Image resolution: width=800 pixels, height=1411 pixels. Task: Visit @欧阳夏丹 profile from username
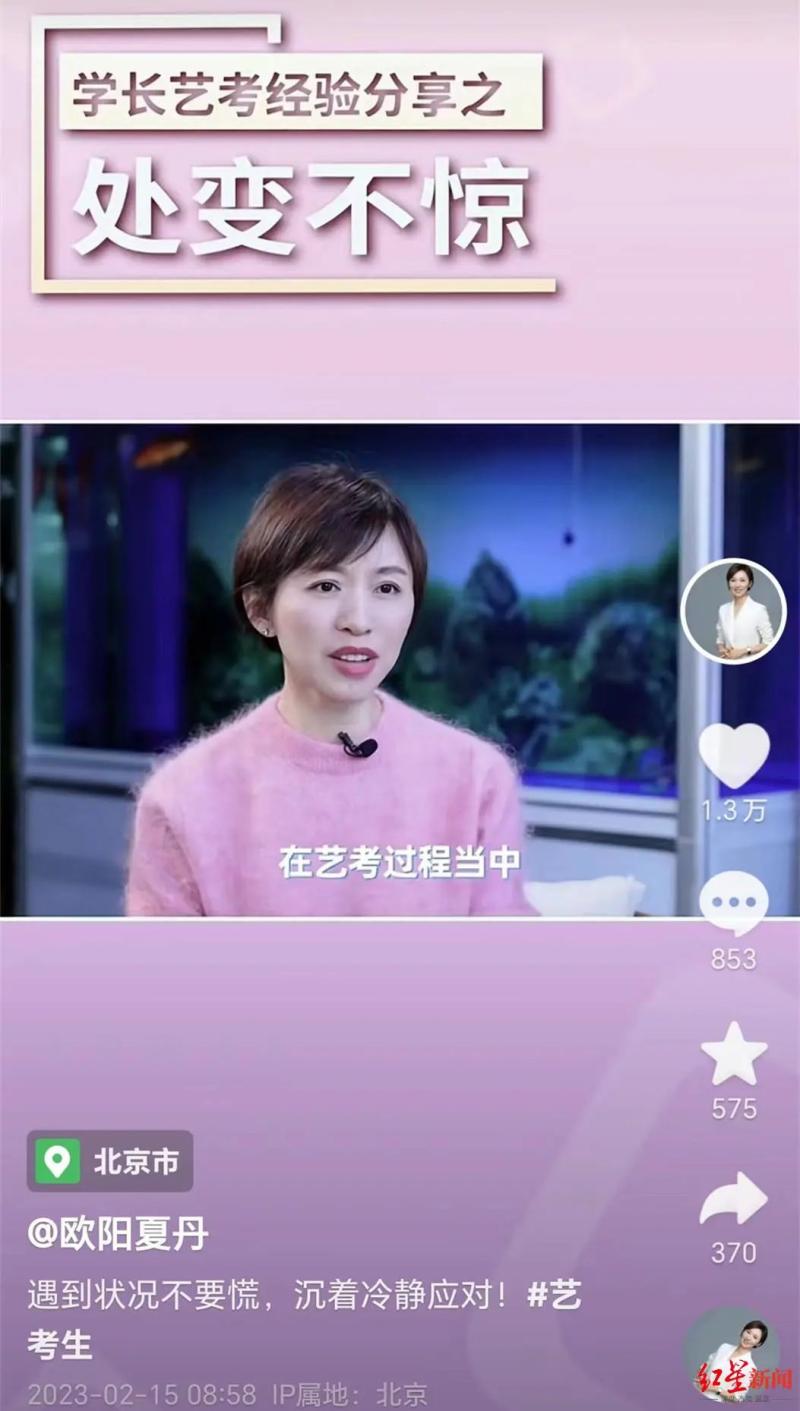(118, 1234)
